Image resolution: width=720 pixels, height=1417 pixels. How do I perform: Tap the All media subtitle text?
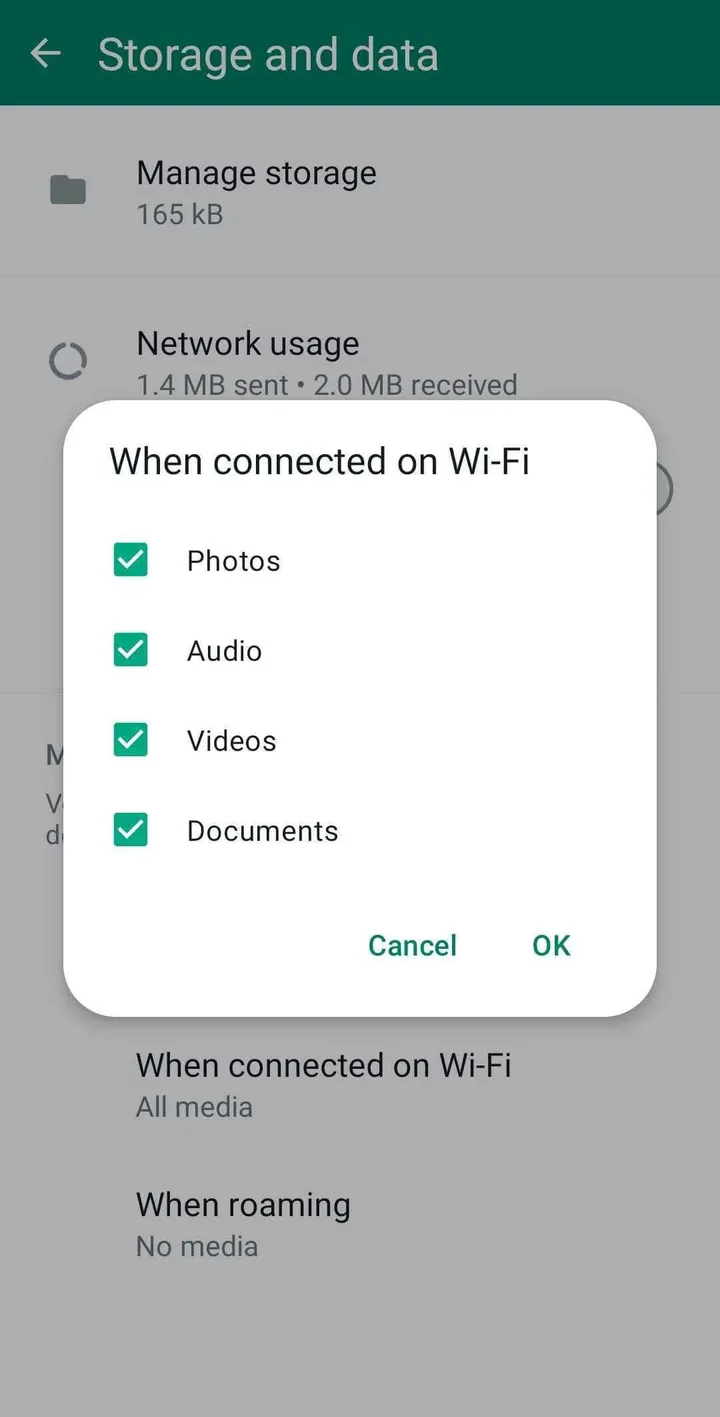[194, 1107]
